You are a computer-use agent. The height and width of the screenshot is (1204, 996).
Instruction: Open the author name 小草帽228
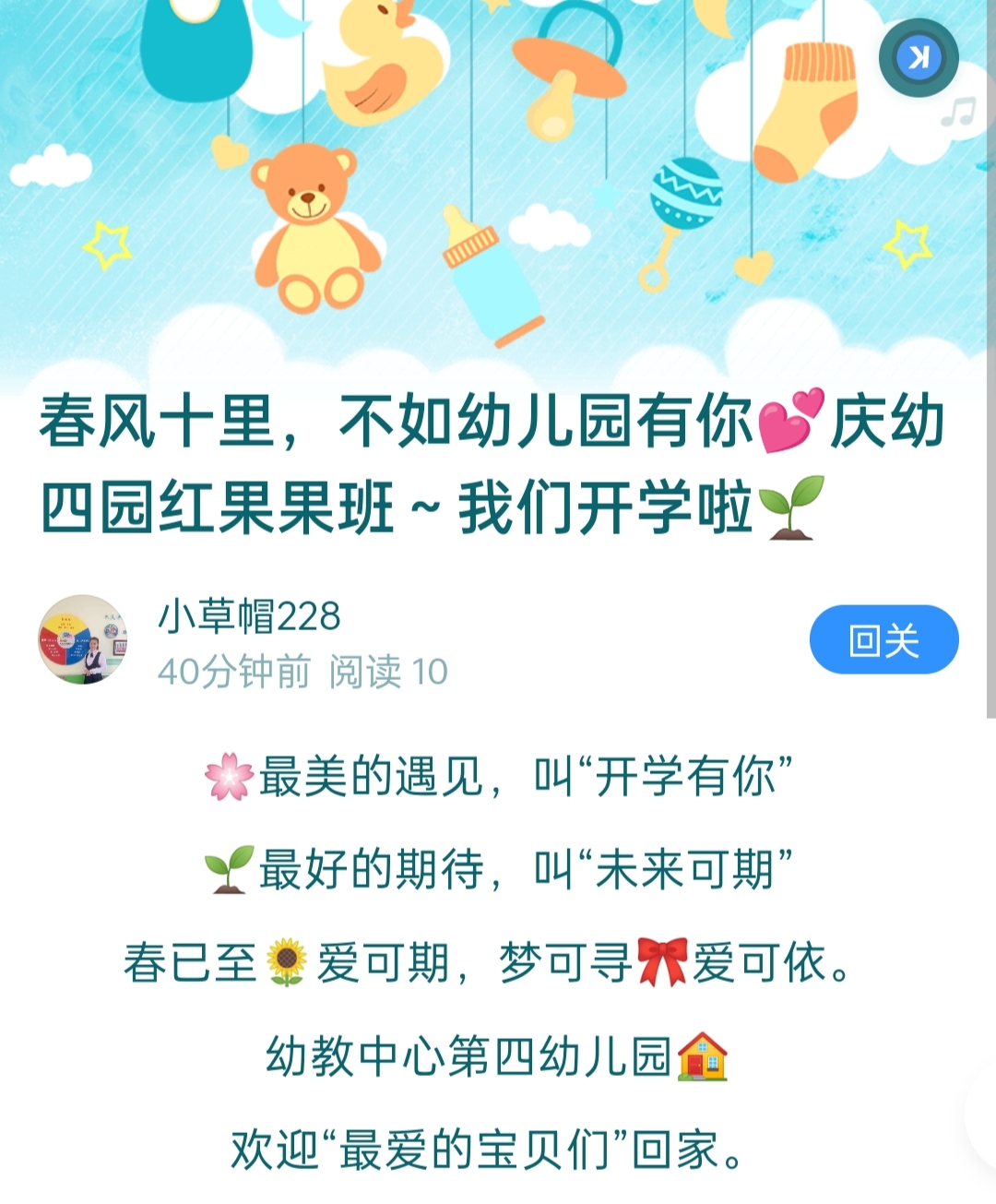pyautogui.click(x=249, y=615)
